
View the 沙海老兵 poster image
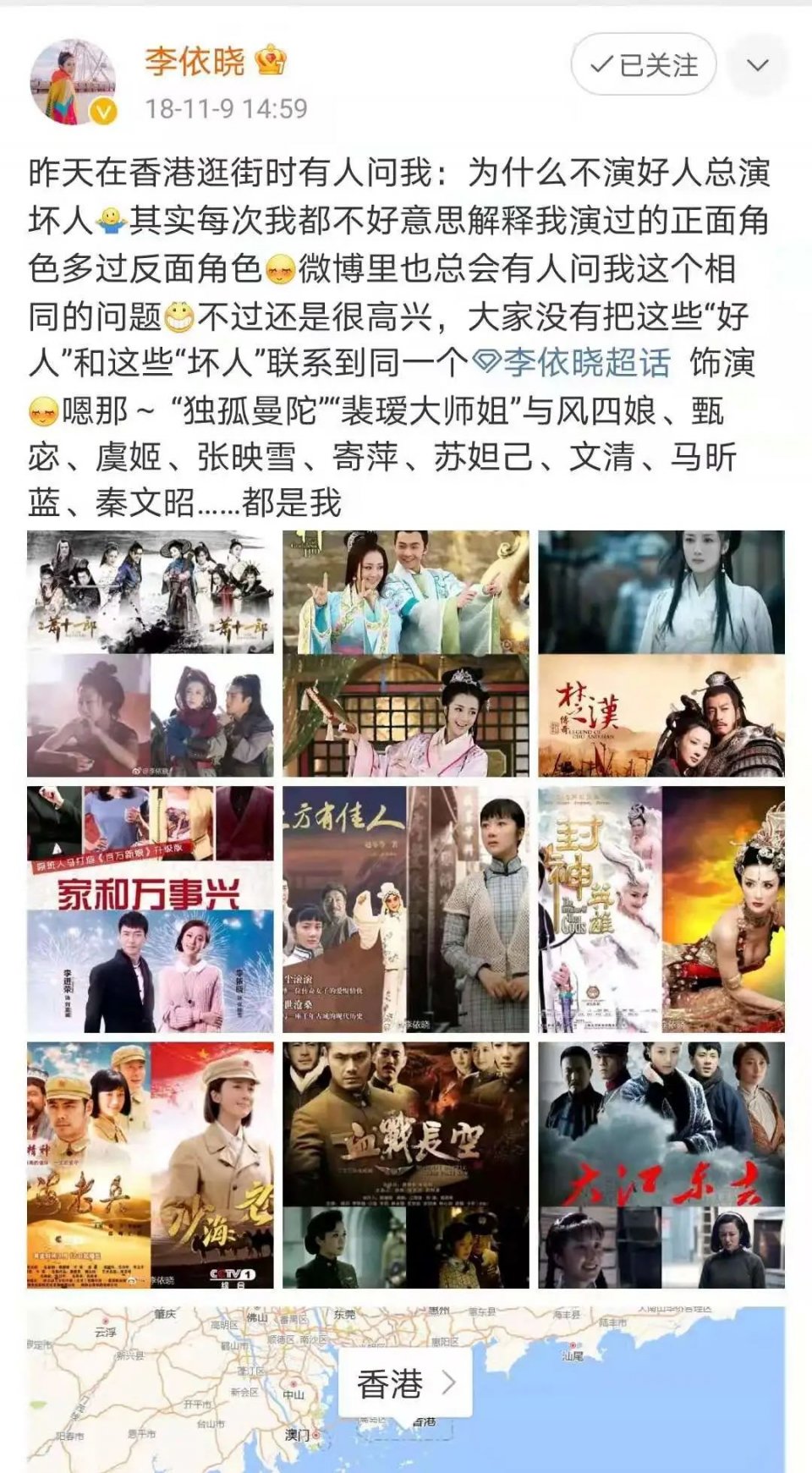[151, 1165]
